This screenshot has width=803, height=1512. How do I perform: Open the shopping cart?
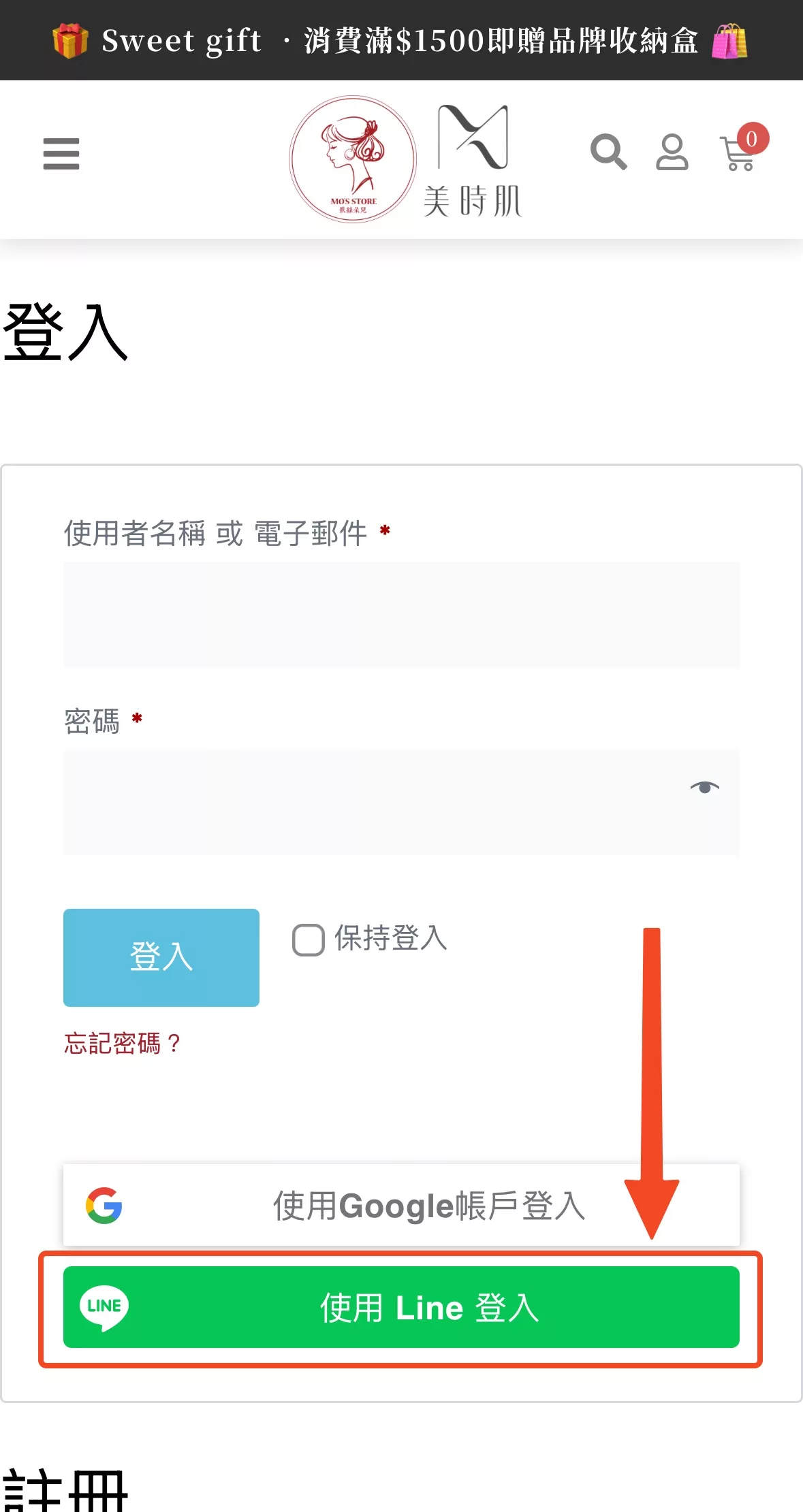click(744, 147)
